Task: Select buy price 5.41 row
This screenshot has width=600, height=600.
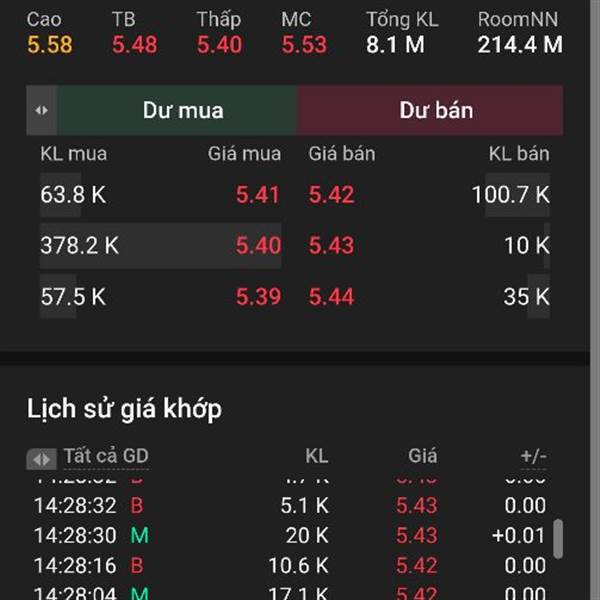Action: click(x=160, y=195)
